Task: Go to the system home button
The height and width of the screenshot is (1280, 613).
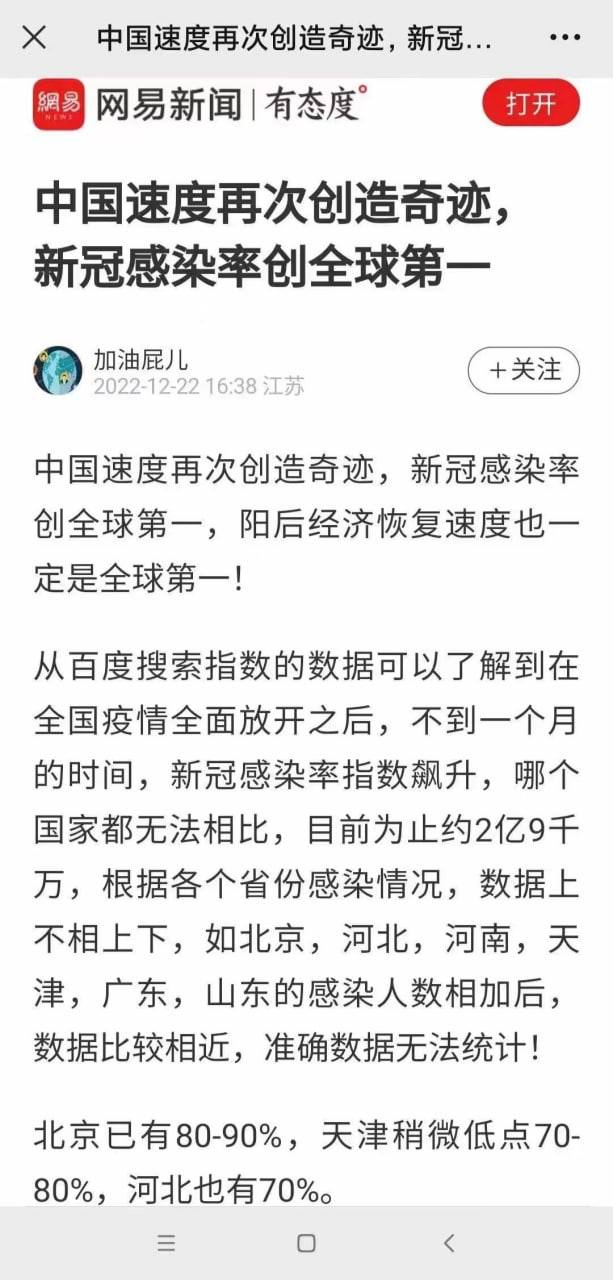Action: coord(306,1243)
